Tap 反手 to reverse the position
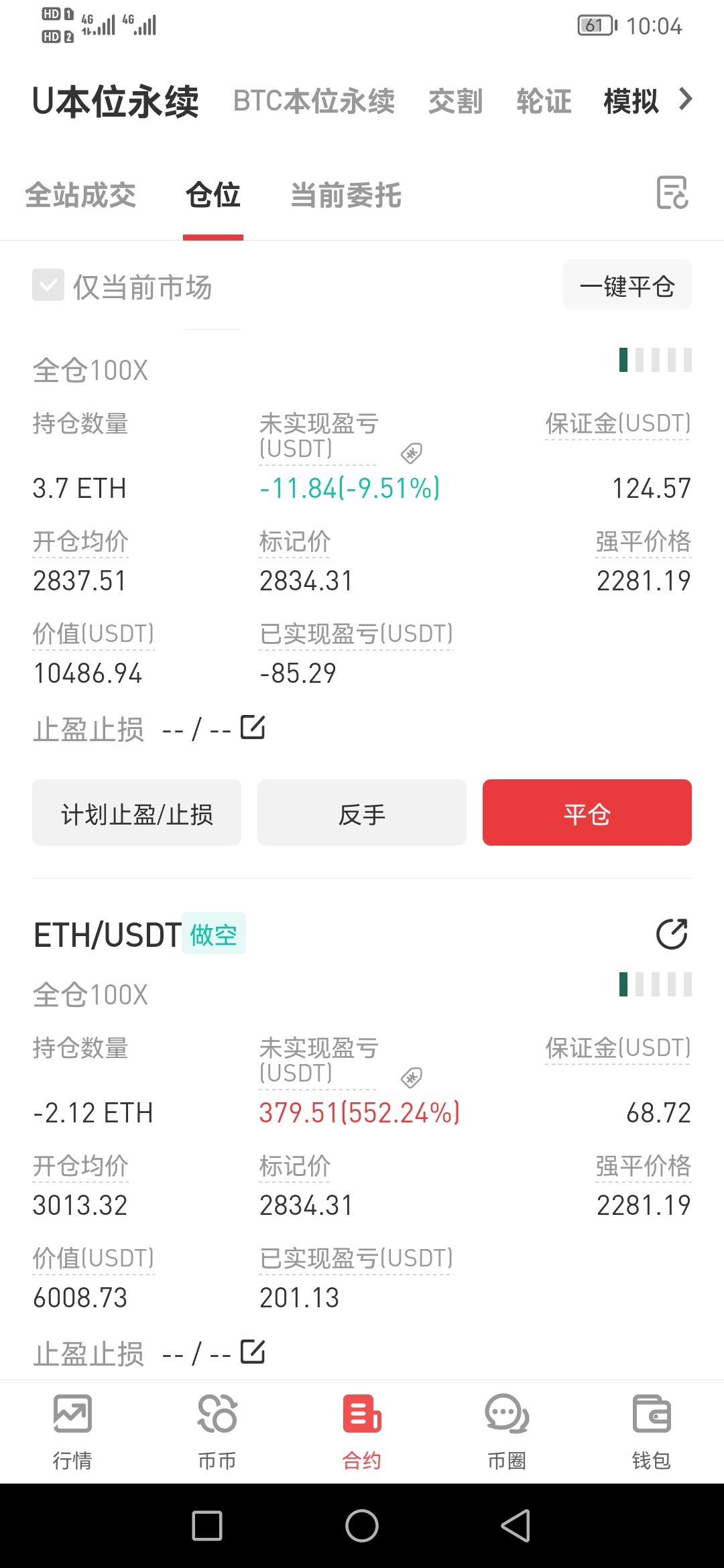Screen dimensions: 724x1568 point(362,813)
